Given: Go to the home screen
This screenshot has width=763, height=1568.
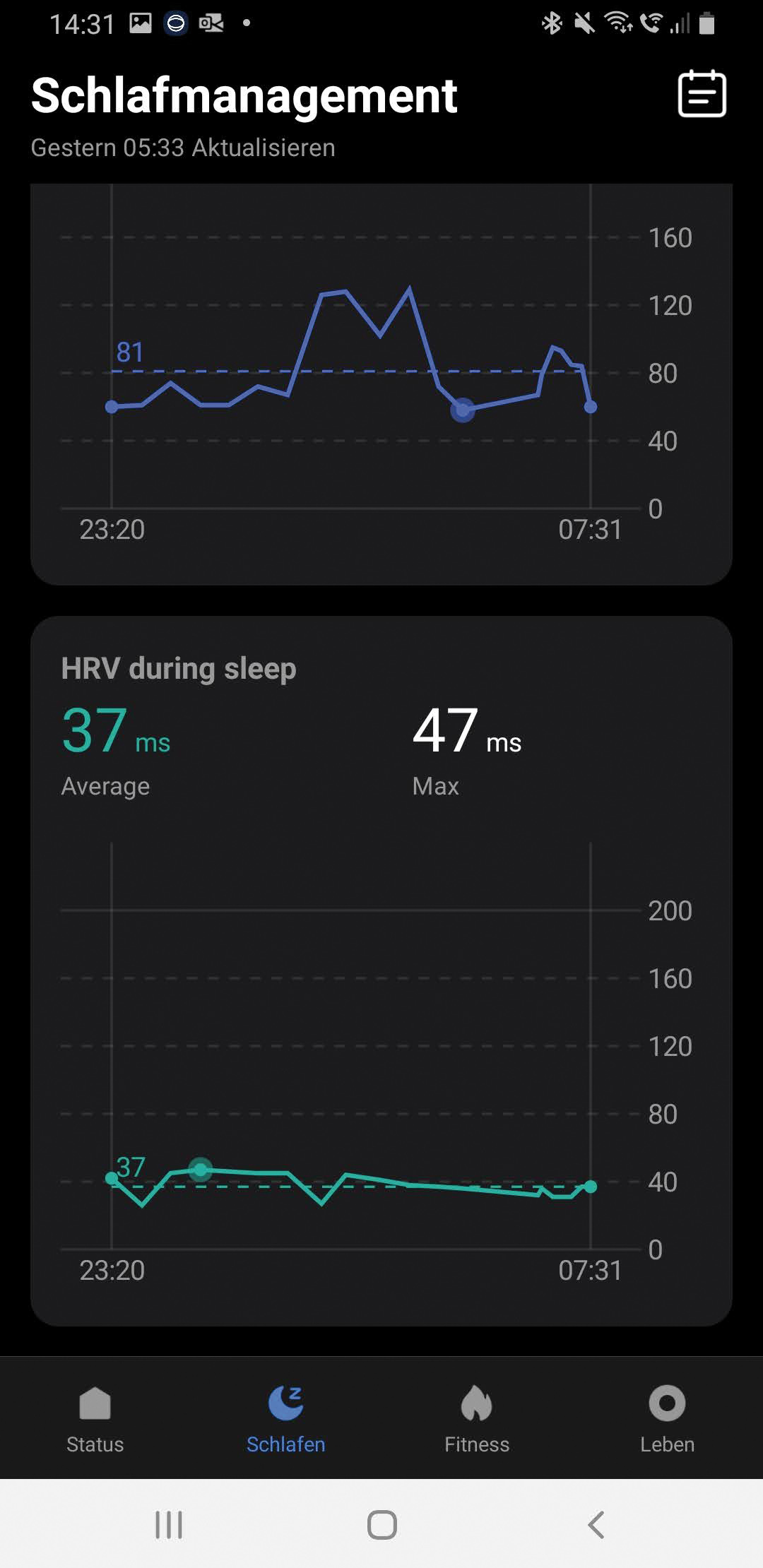Looking at the screenshot, I should [381, 1524].
